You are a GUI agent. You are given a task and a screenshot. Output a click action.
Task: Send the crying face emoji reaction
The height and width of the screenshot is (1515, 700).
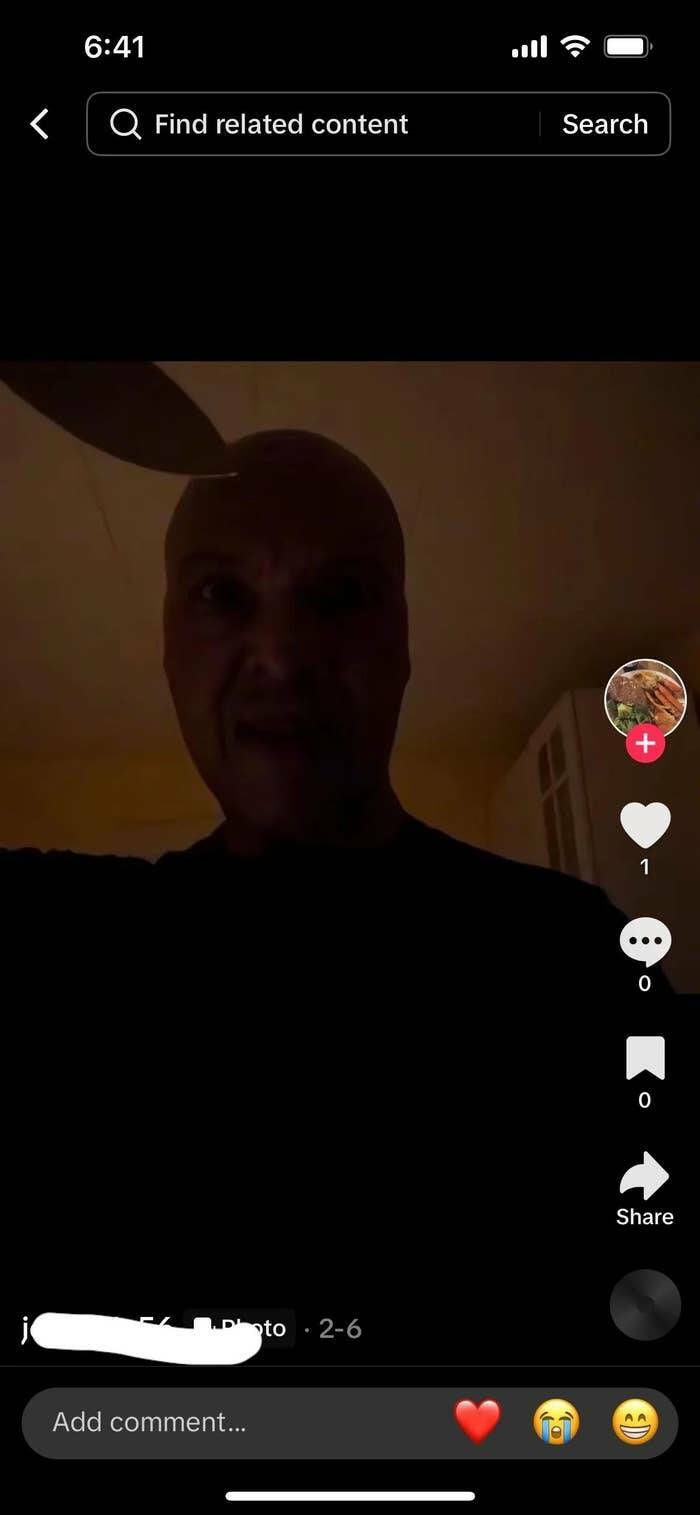click(557, 1422)
